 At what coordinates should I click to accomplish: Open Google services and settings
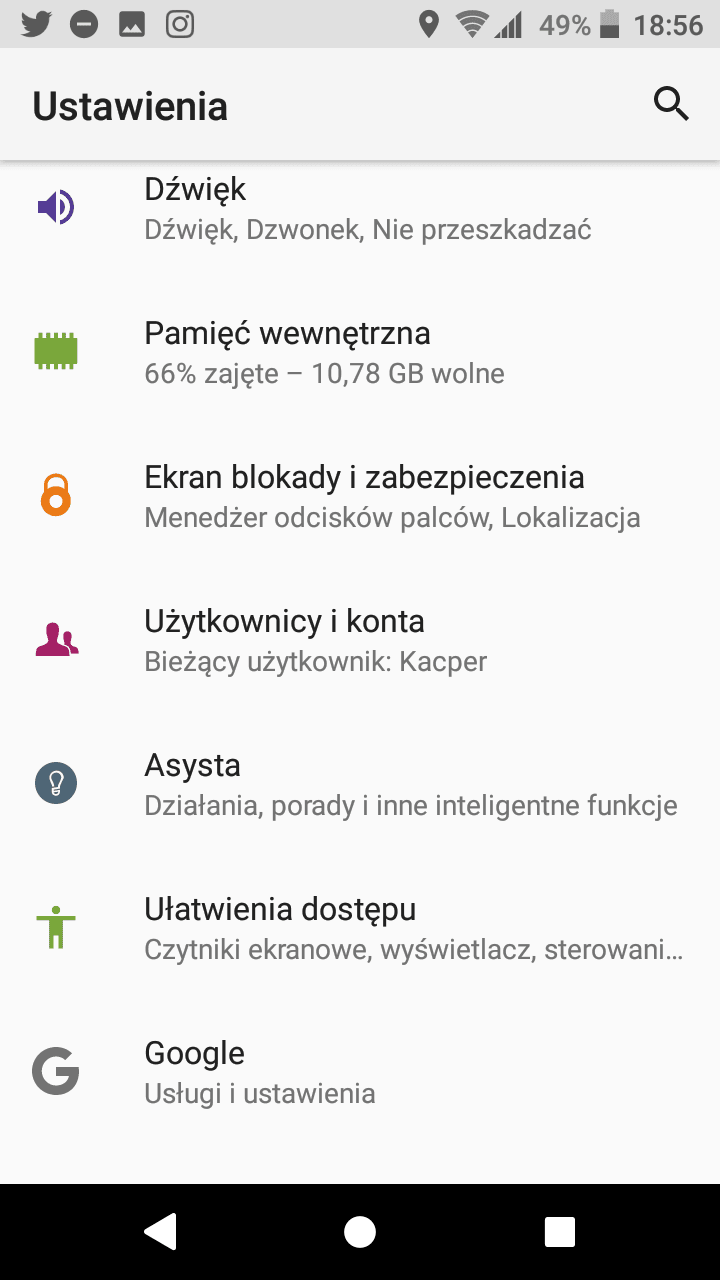[360, 1072]
